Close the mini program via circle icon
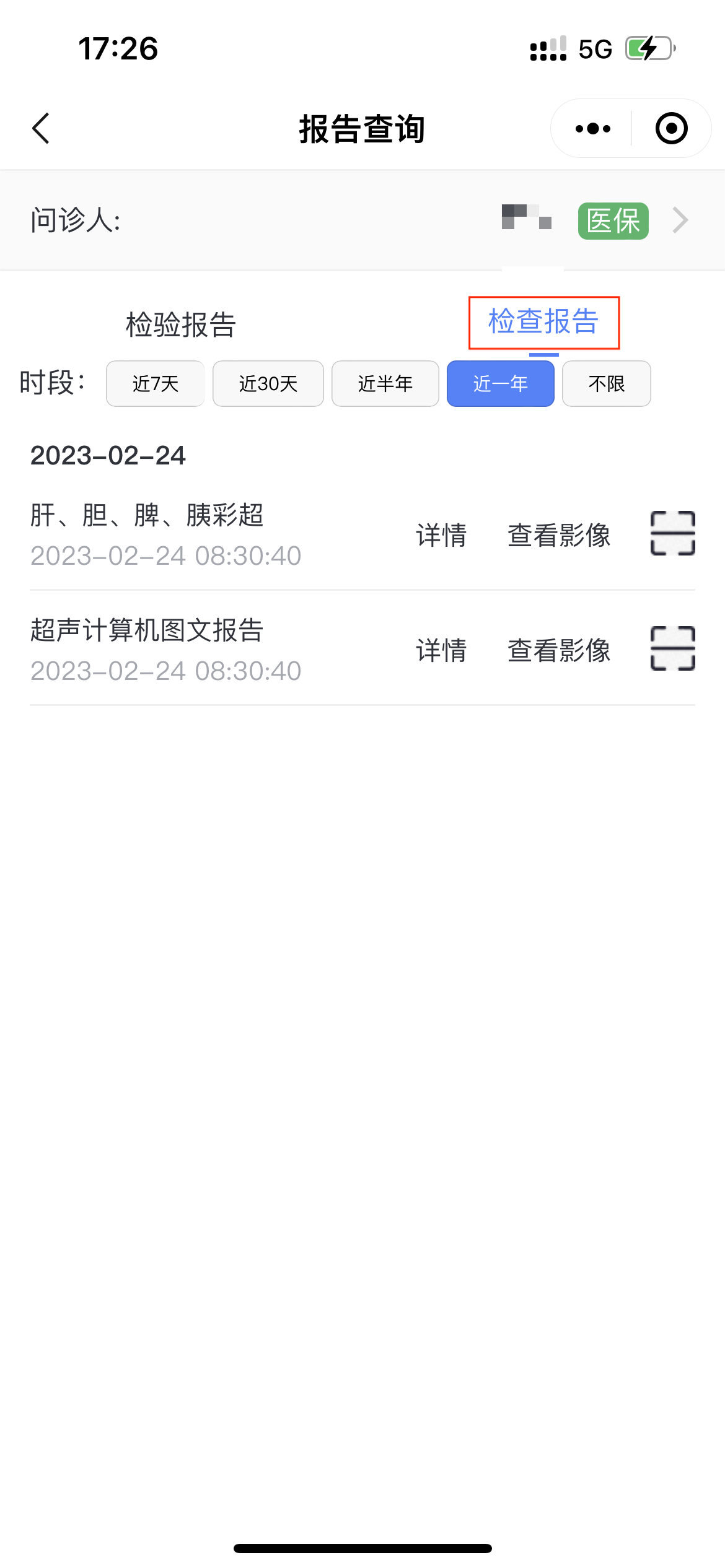The width and height of the screenshot is (725, 1568). (x=671, y=129)
